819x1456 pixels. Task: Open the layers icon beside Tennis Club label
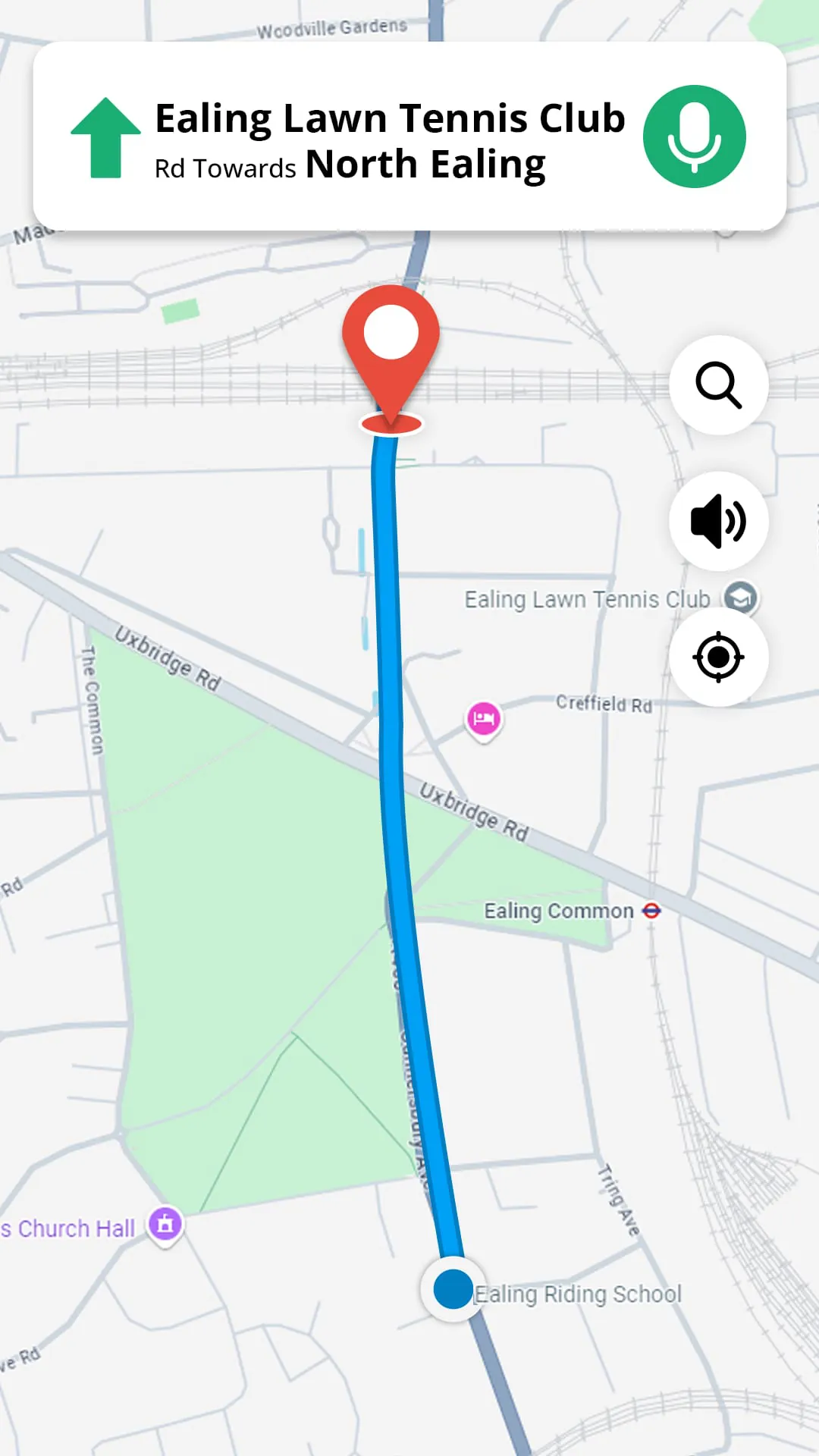click(740, 597)
